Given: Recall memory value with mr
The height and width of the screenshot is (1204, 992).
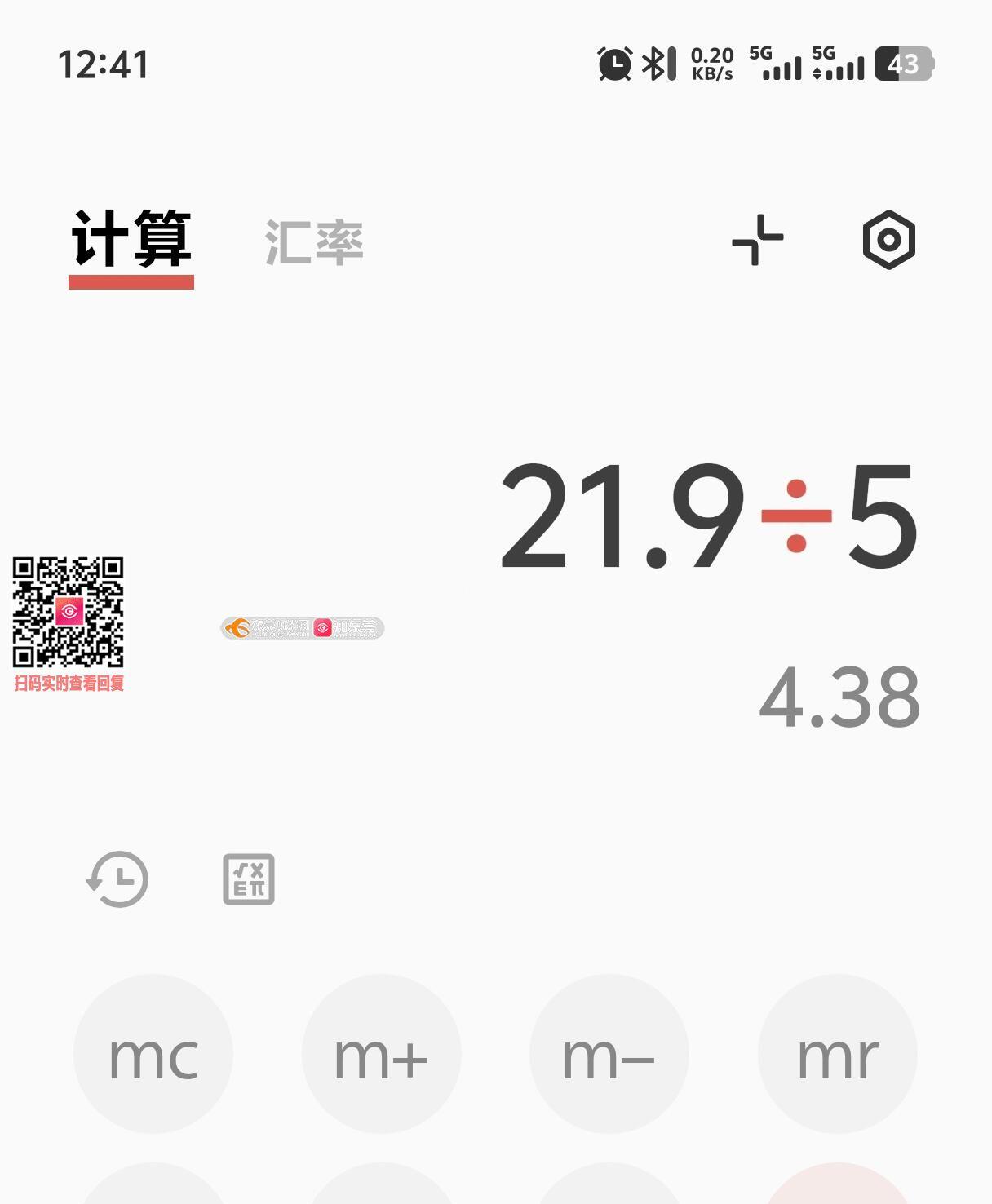Looking at the screenshot, I should pyautogui.click(x=837, y=1054).
